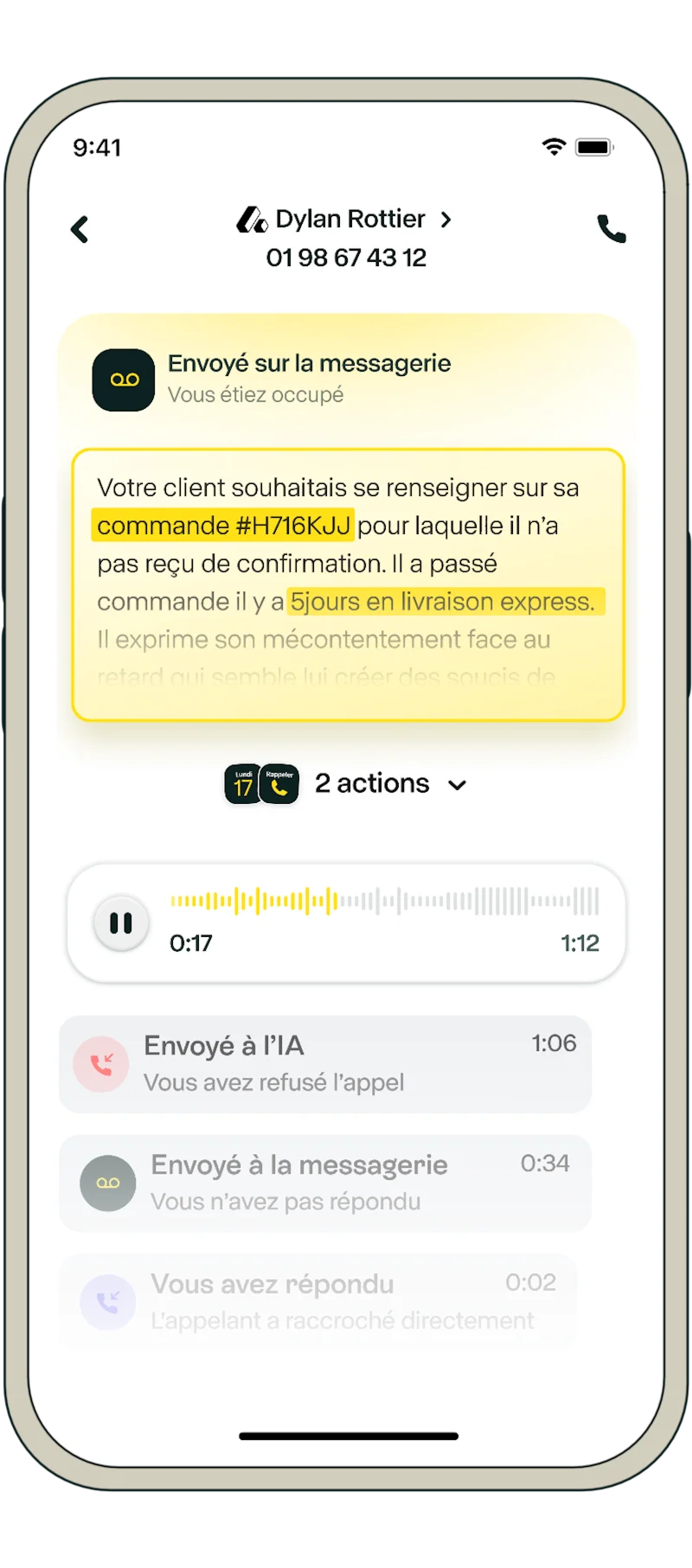This screenshot has width=692, height=1568.
Task: Call Dylan Rottier with the phone icon
Action: 612,229
